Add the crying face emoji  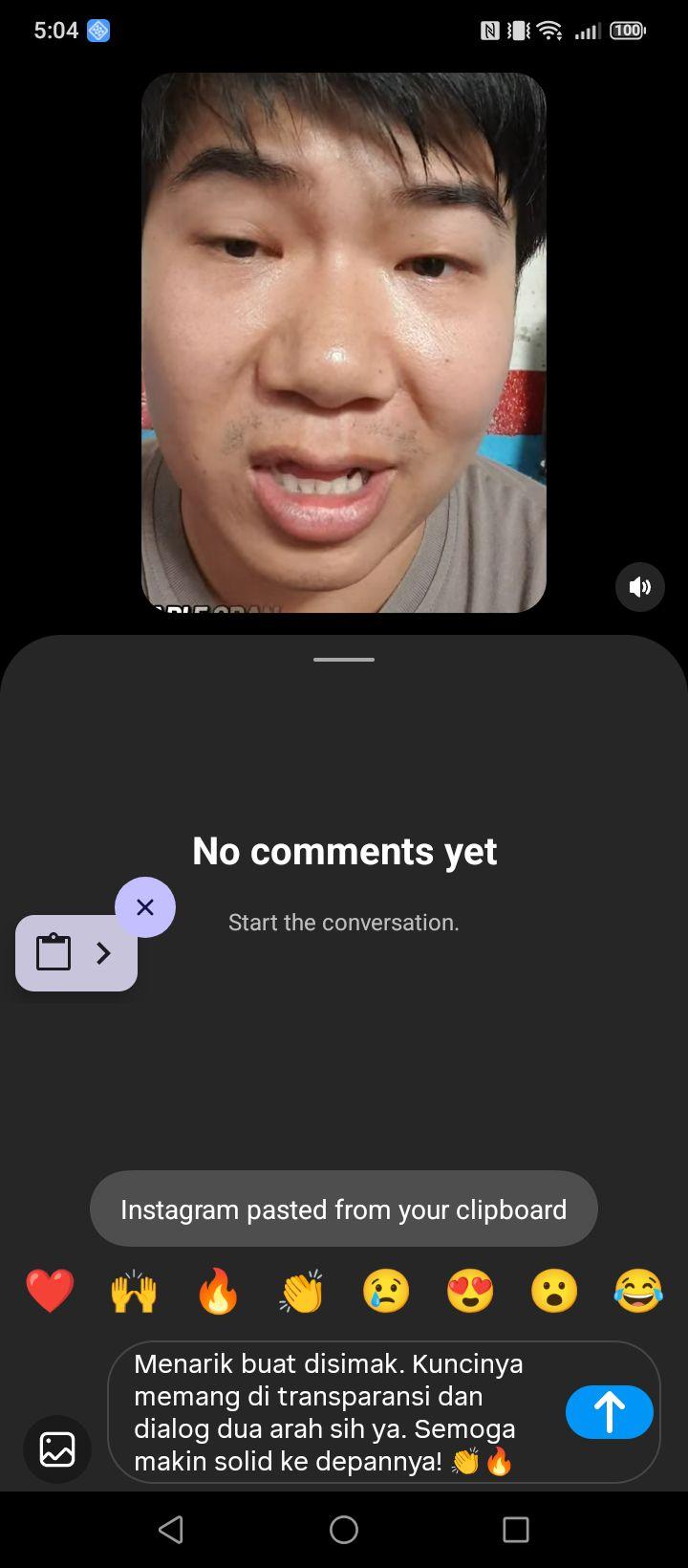[386, 1291]
